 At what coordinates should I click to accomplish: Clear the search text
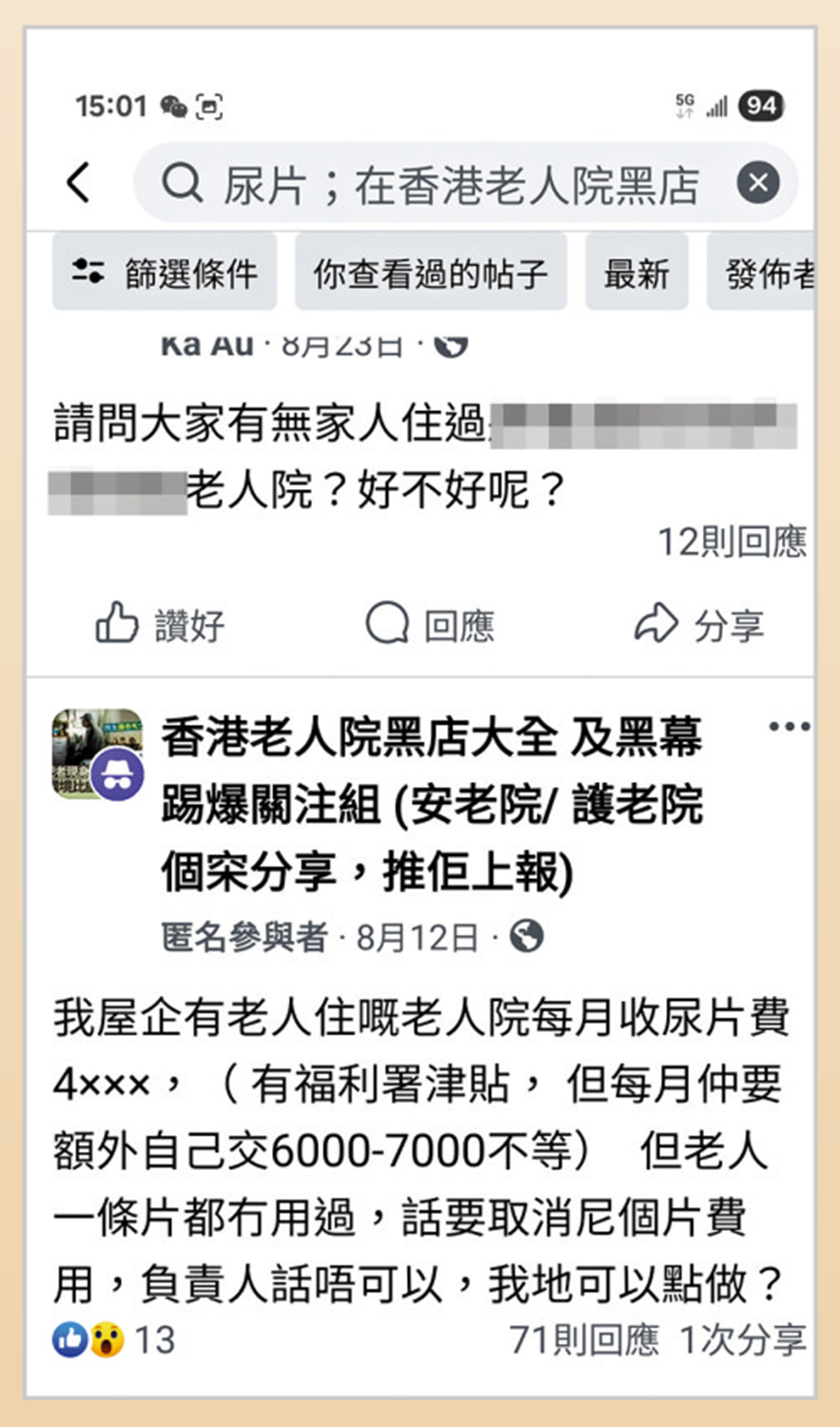(x=758, y=183)
